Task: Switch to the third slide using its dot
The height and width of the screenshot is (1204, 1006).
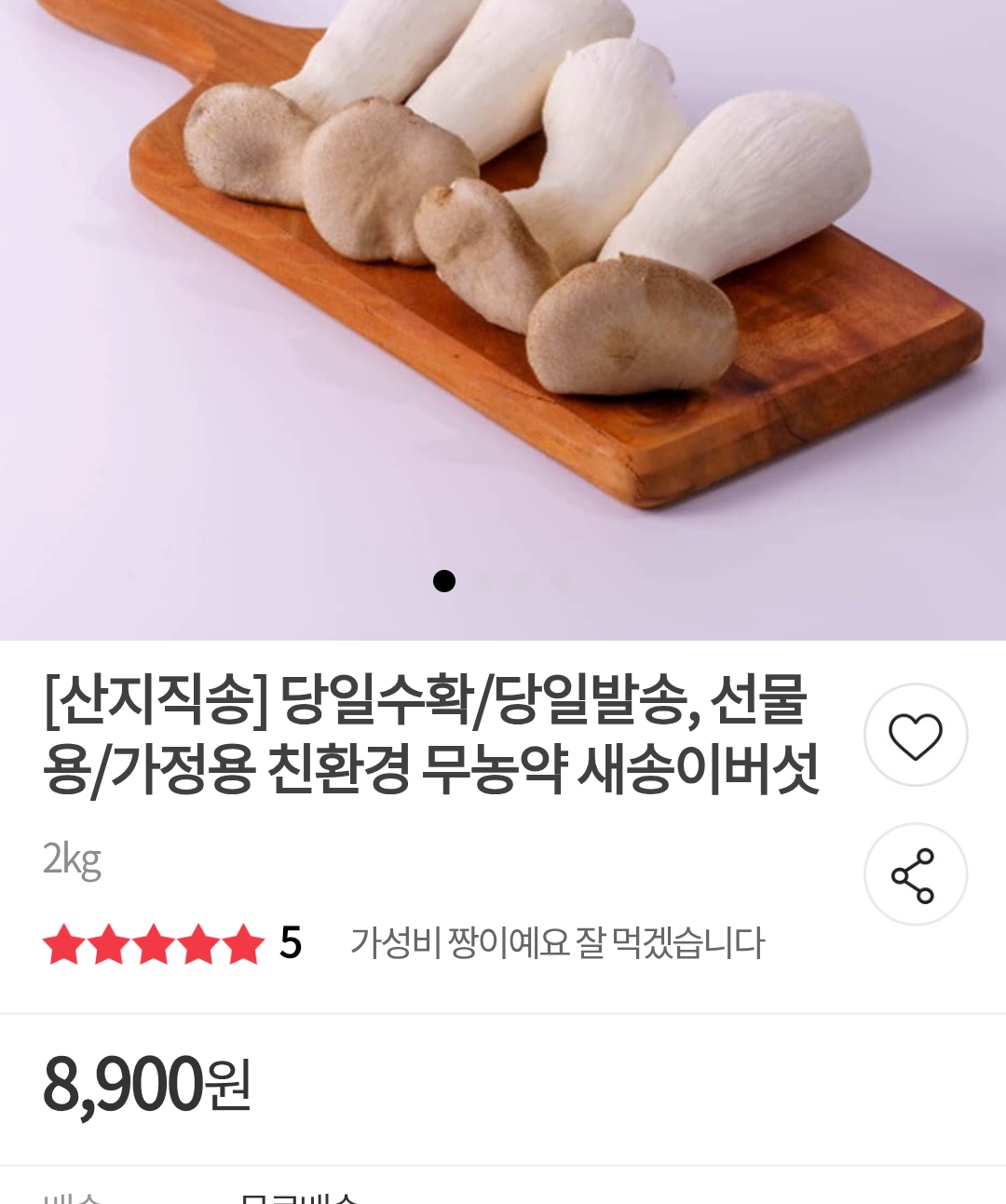Action: click(x=523, y=579)
